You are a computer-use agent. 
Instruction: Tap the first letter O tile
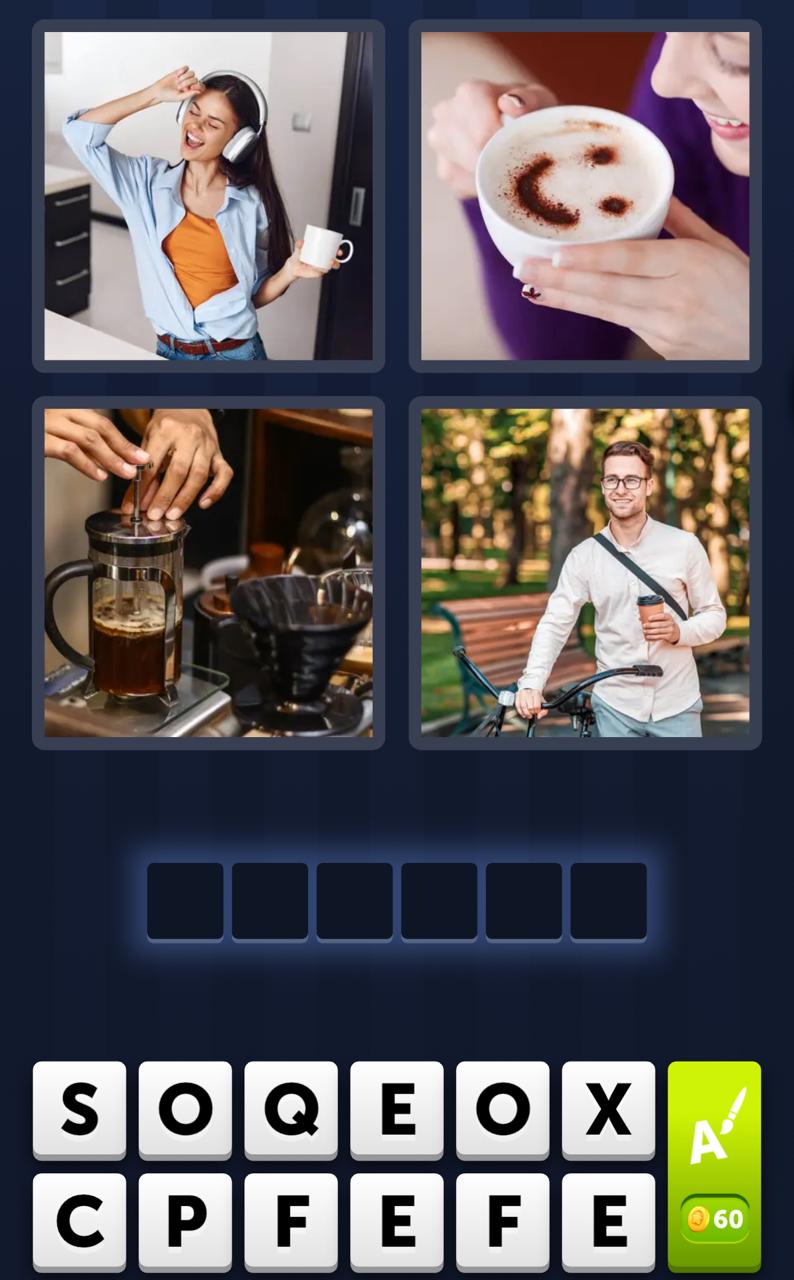click(x=185, y=1109)
